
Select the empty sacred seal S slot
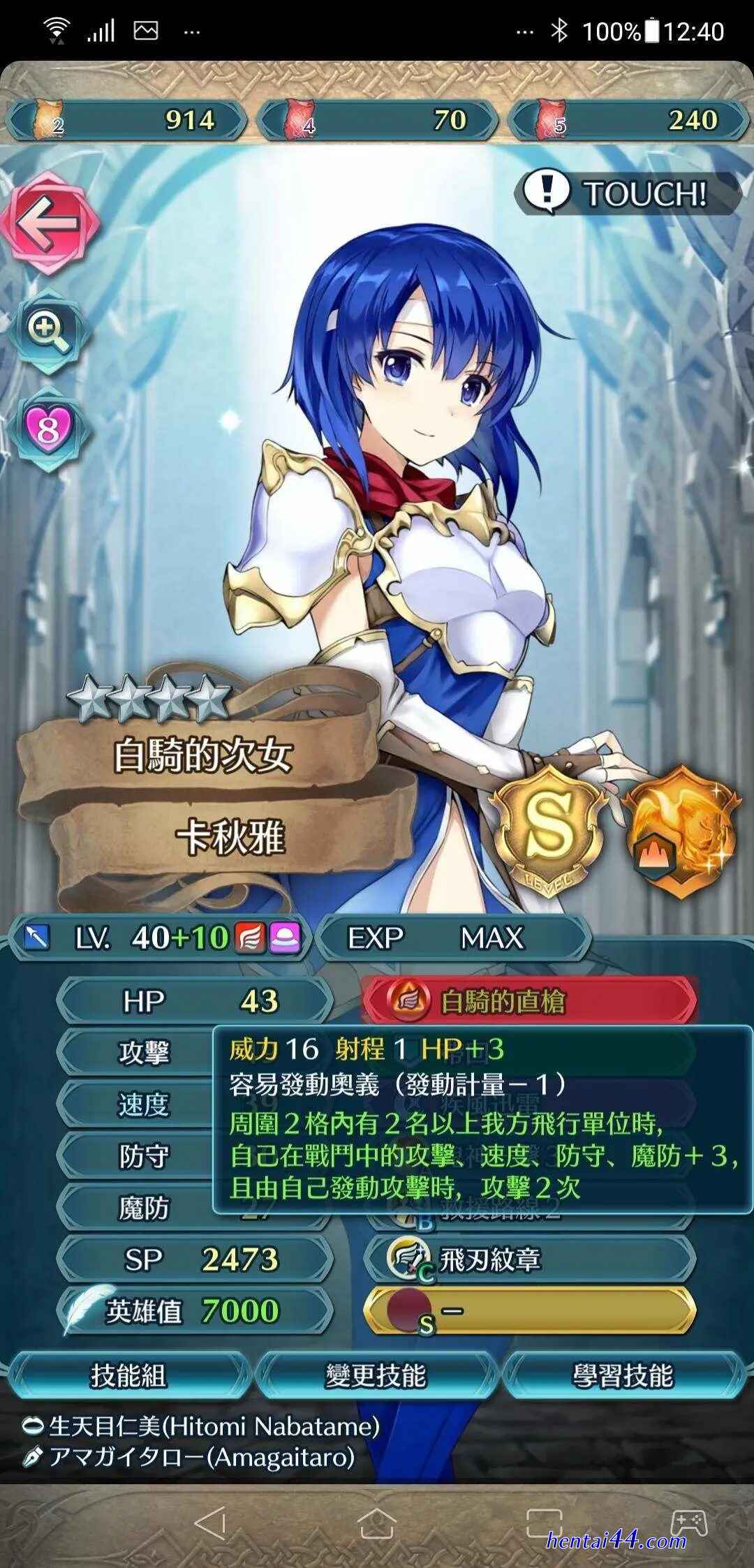[x=529, y=1311]
